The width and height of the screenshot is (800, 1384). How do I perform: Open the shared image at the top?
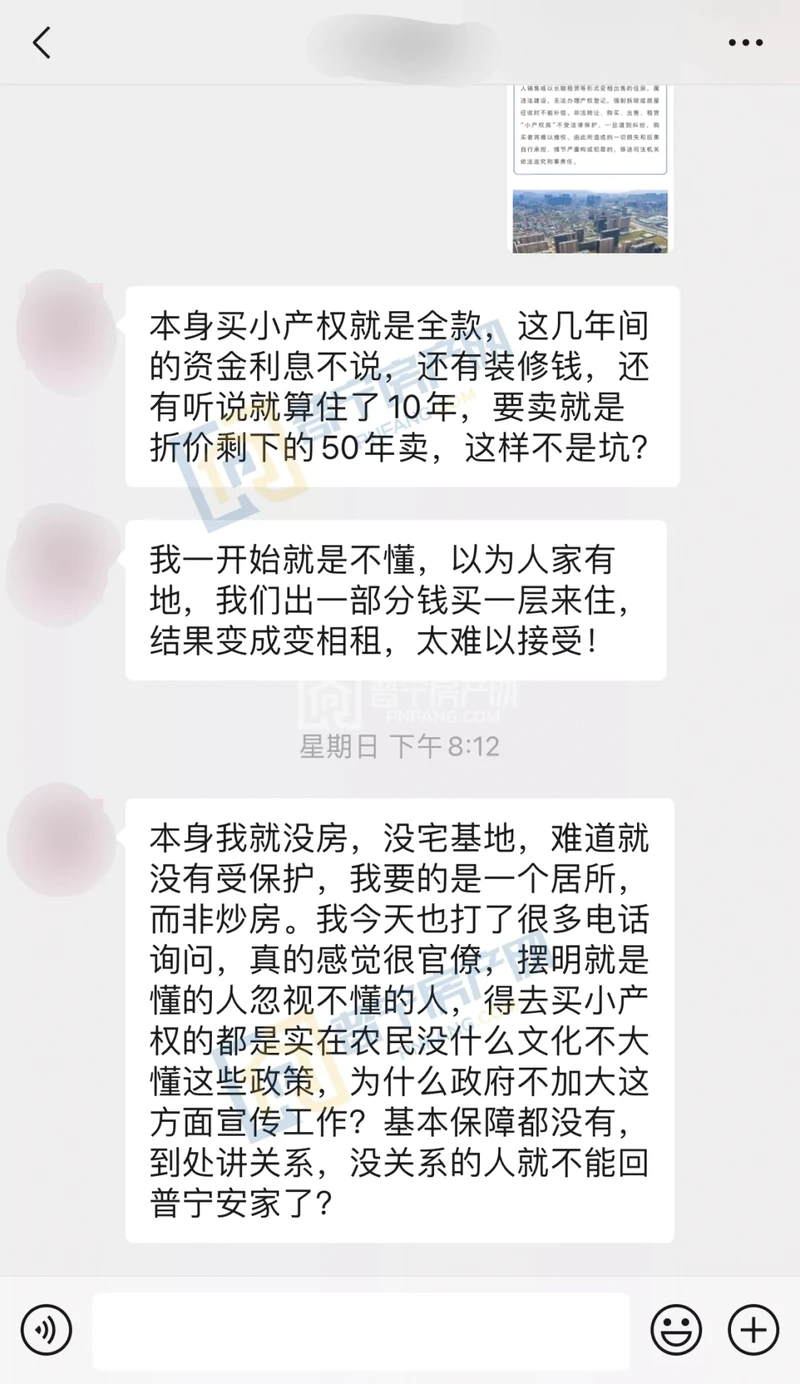(x=590, y=168)
